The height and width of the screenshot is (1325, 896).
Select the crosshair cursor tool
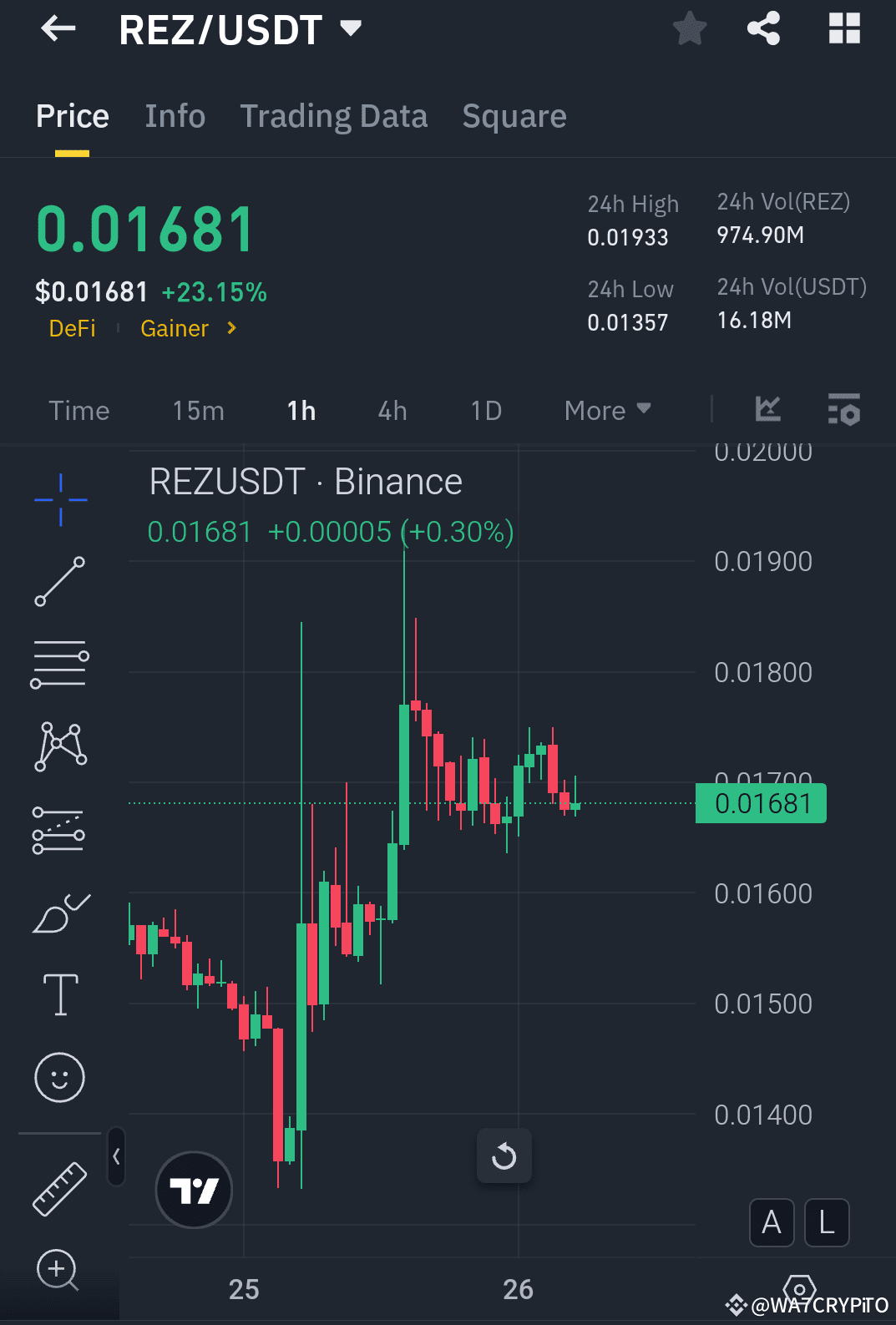click(x=59, y=499)
